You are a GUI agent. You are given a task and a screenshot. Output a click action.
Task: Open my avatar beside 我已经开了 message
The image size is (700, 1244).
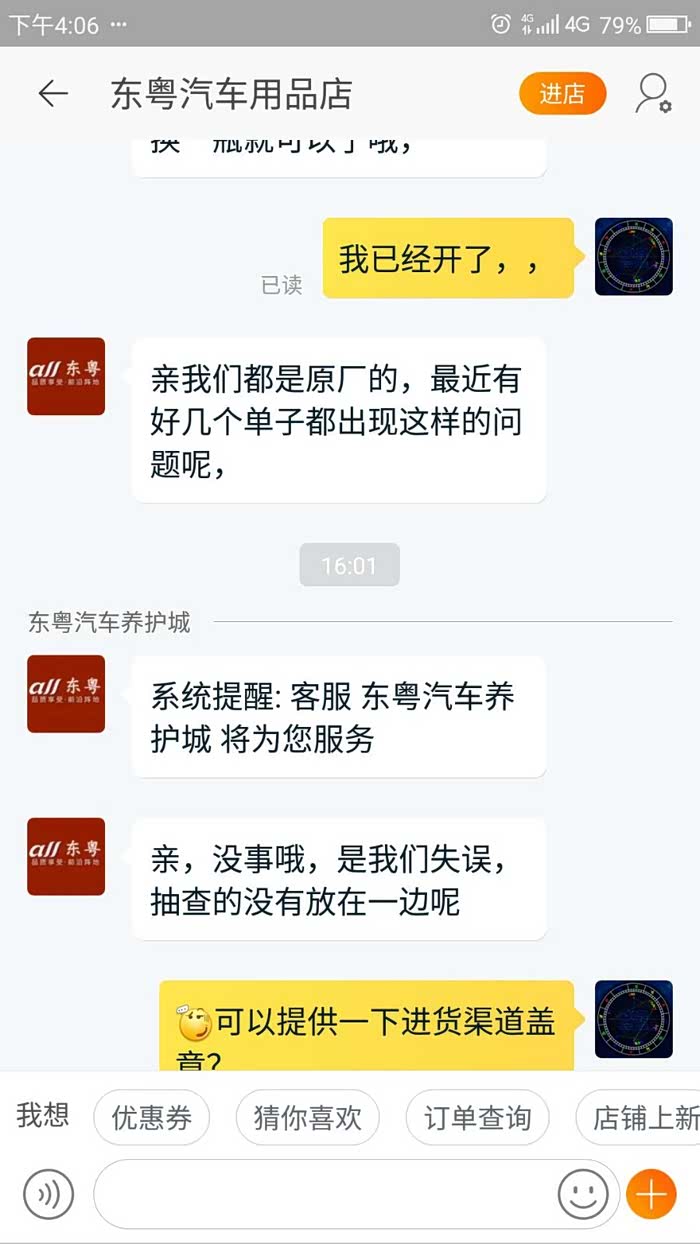(633, 257)
